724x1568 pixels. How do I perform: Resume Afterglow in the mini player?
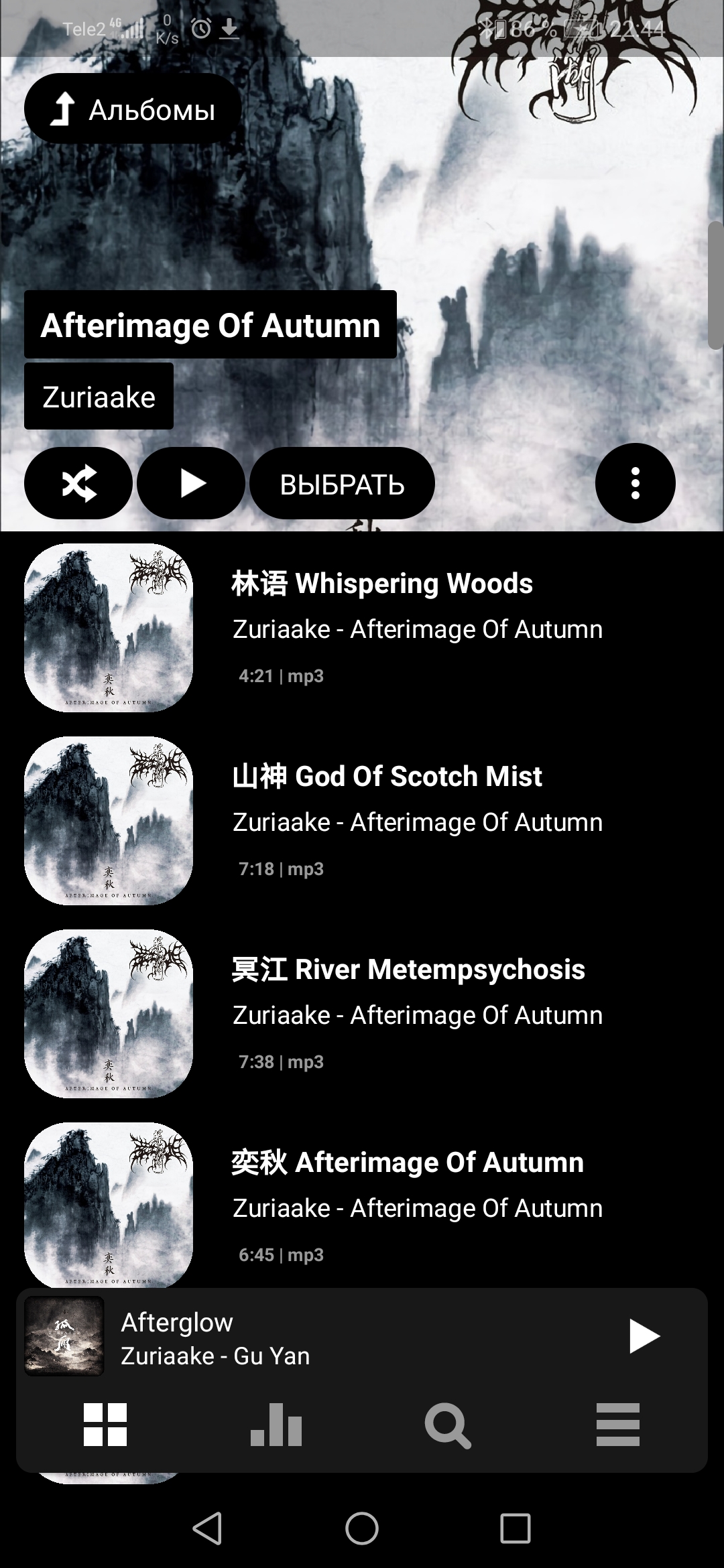click(644, 1337)
